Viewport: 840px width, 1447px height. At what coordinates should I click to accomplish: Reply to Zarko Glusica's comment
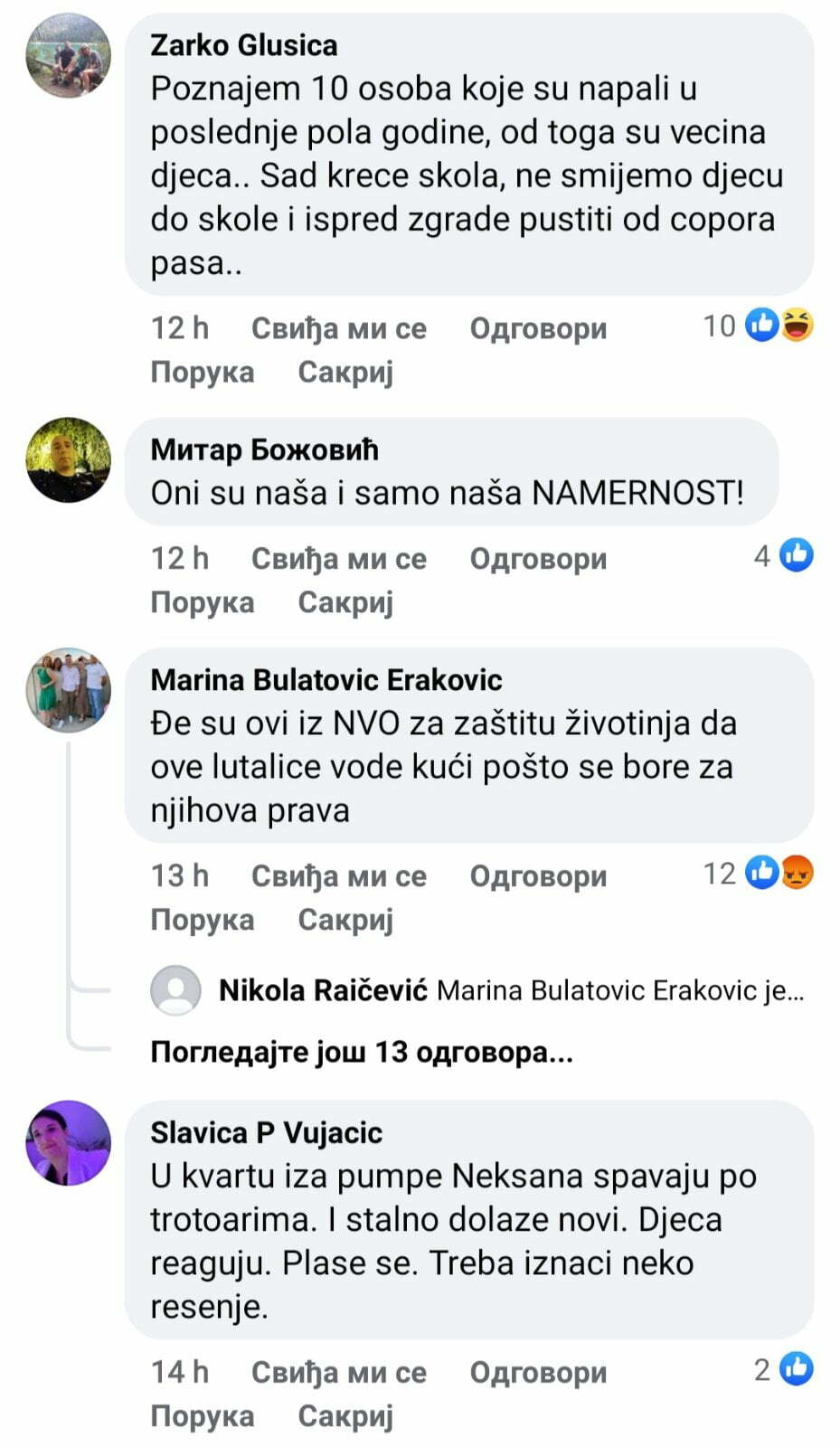point(538,328)
